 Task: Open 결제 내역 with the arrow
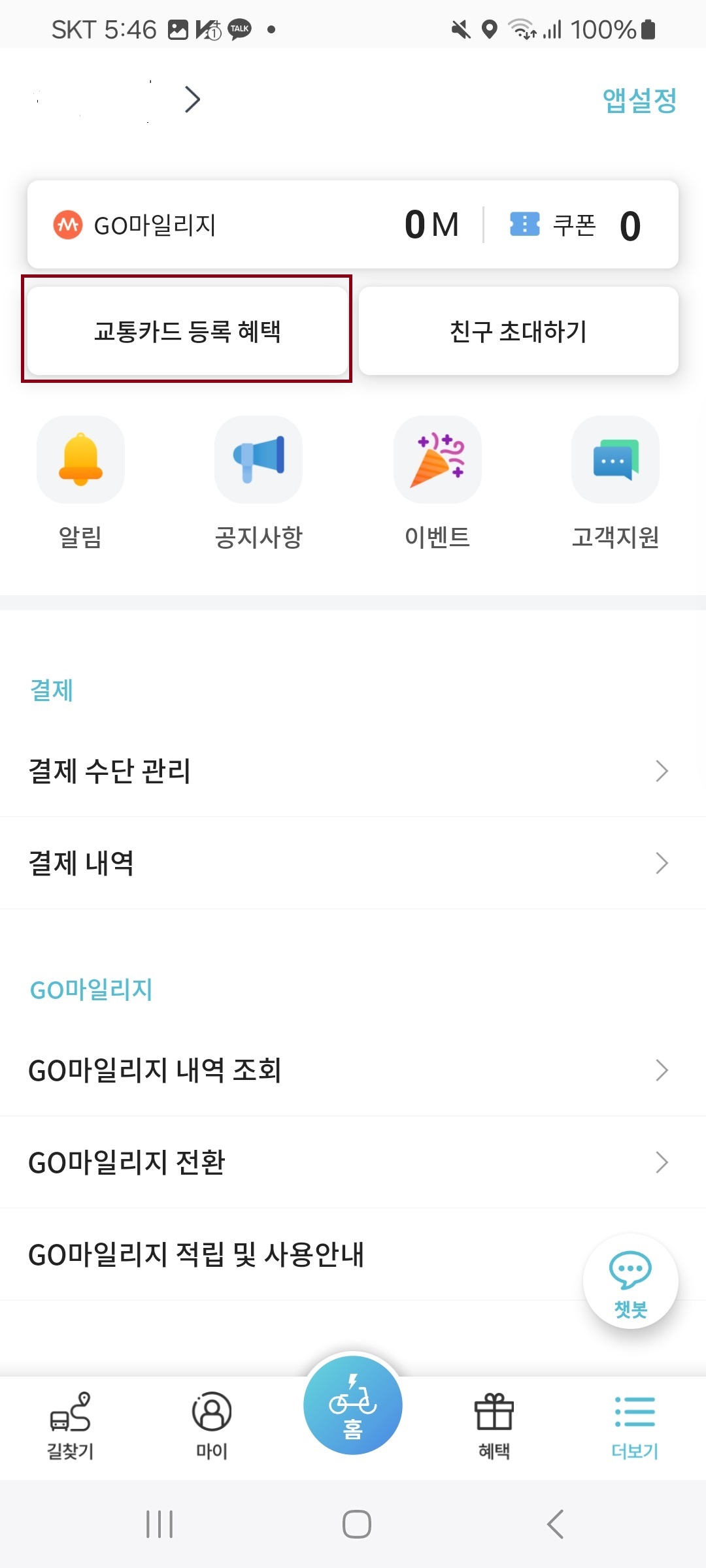(662, 864)
